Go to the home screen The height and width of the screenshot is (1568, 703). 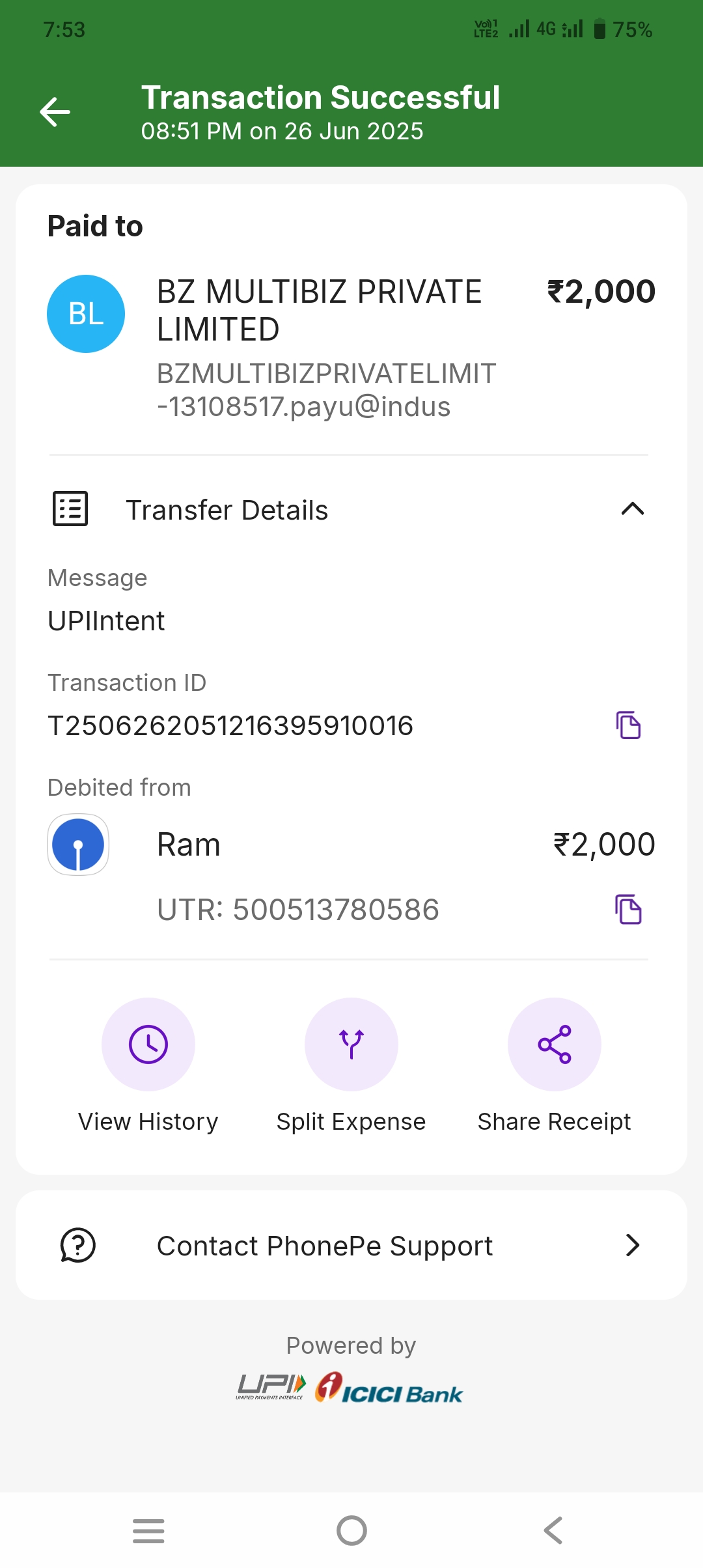point(351,1531)
